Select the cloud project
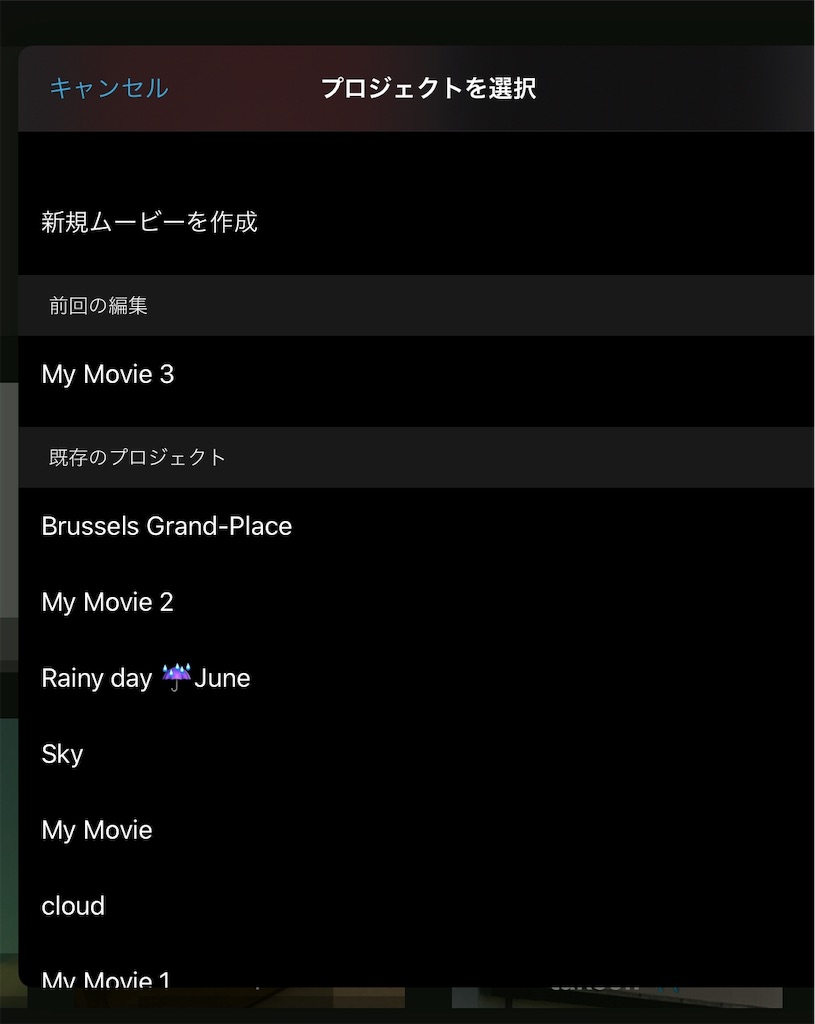Image resolution: width=815 pixels, height=1024 pixels. [72, 906]
